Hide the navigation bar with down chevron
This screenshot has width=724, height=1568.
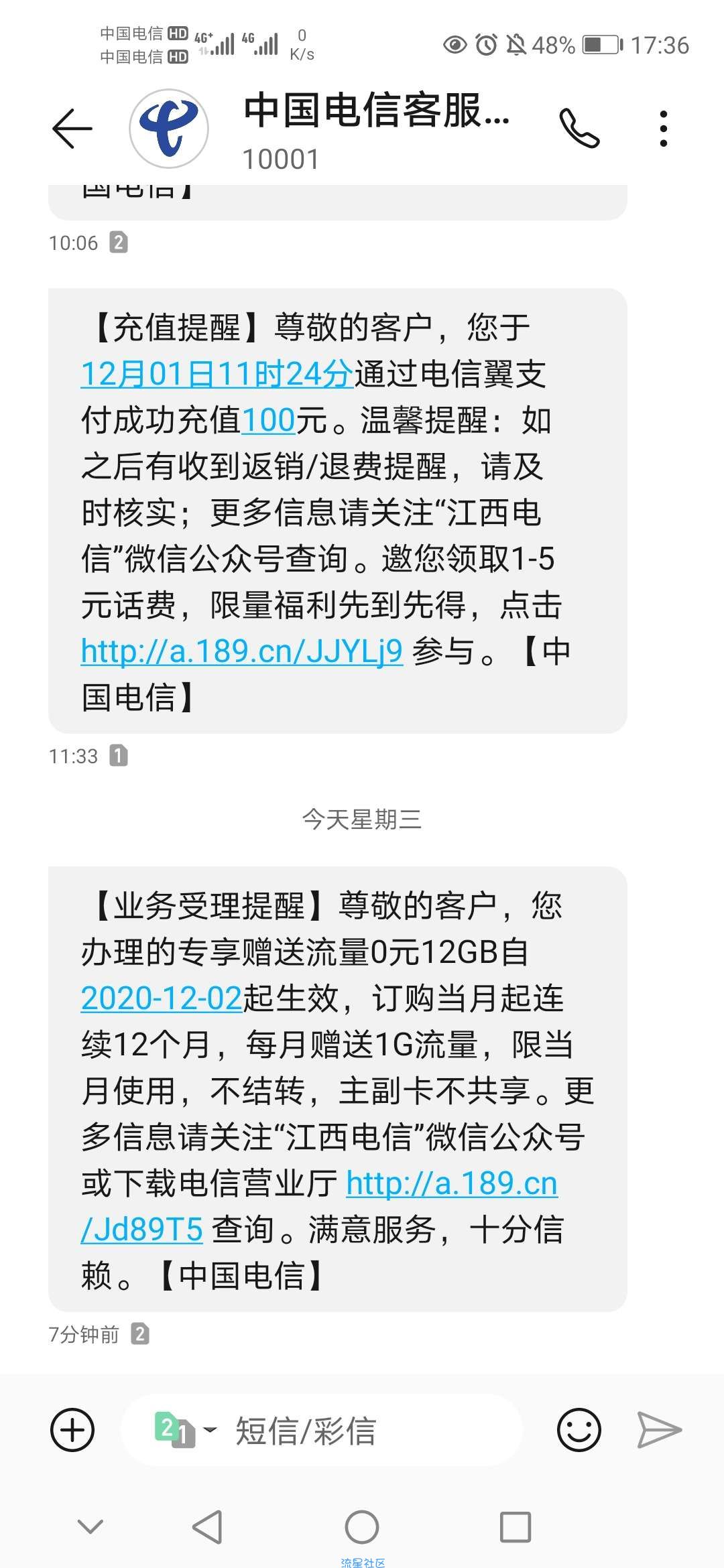[x=90, y=1527]
